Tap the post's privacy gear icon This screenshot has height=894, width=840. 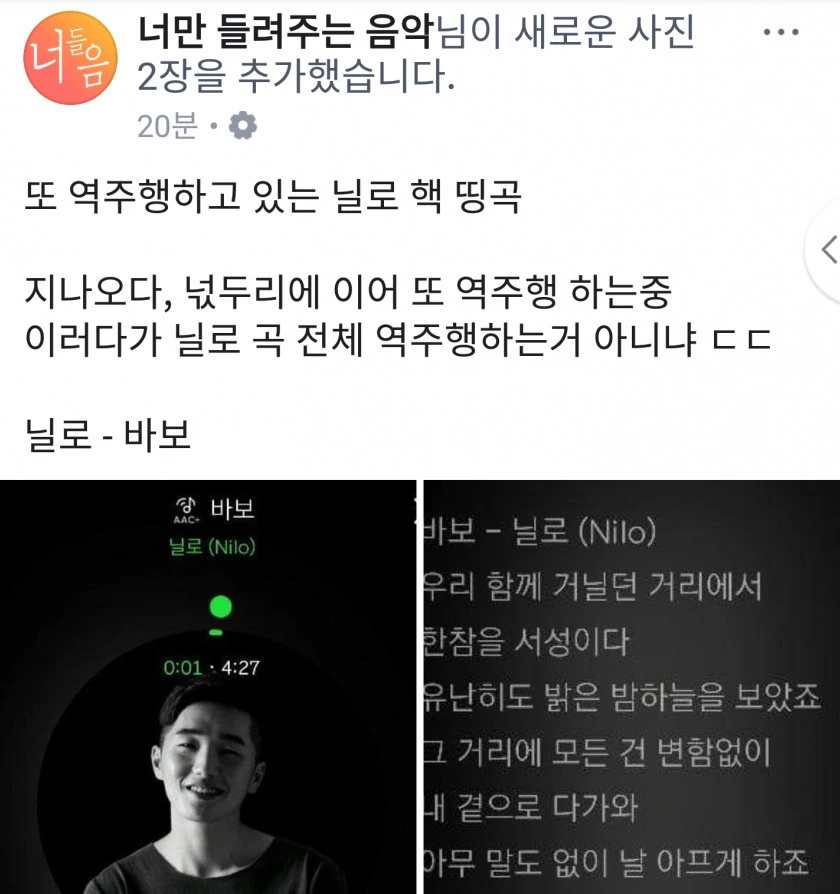point(243,125)
